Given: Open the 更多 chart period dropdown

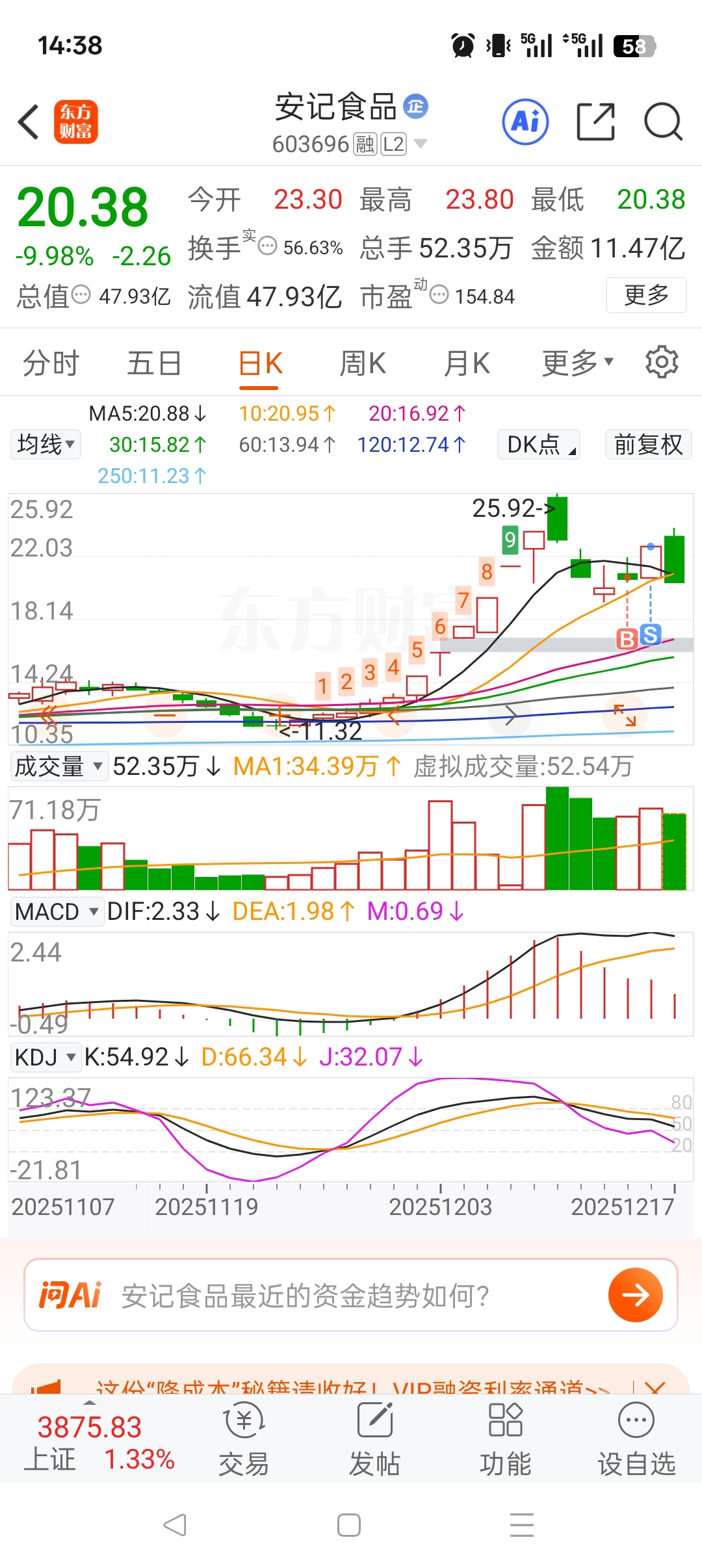Looking at the screenshot, I should click(x=577, y=363).
